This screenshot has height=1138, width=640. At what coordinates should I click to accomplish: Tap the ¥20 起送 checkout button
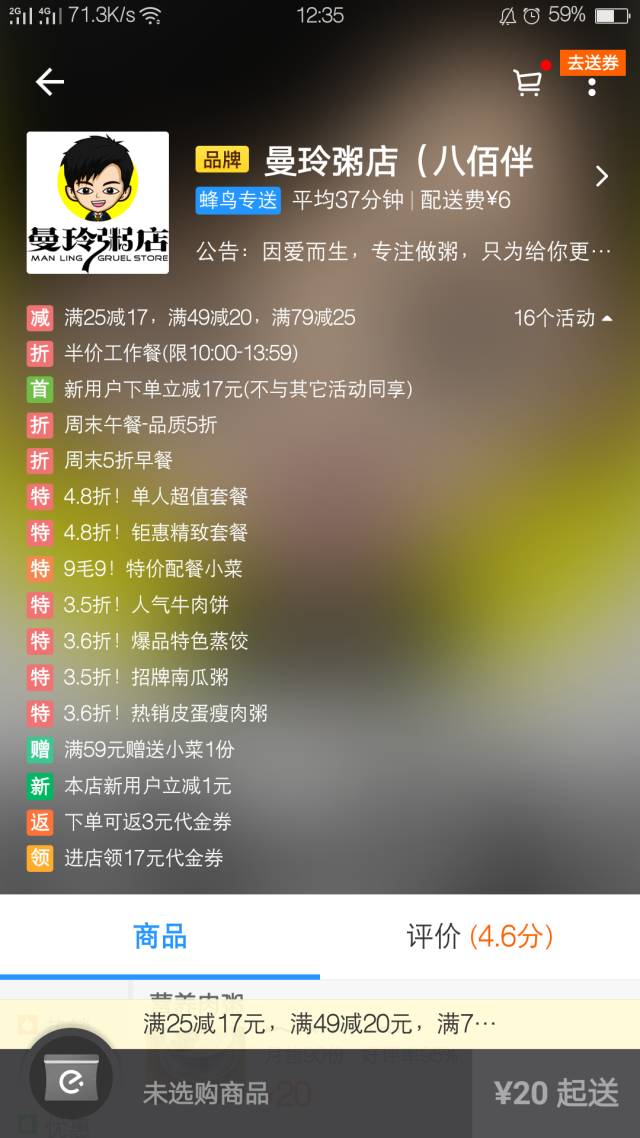tap(556, 1093)
